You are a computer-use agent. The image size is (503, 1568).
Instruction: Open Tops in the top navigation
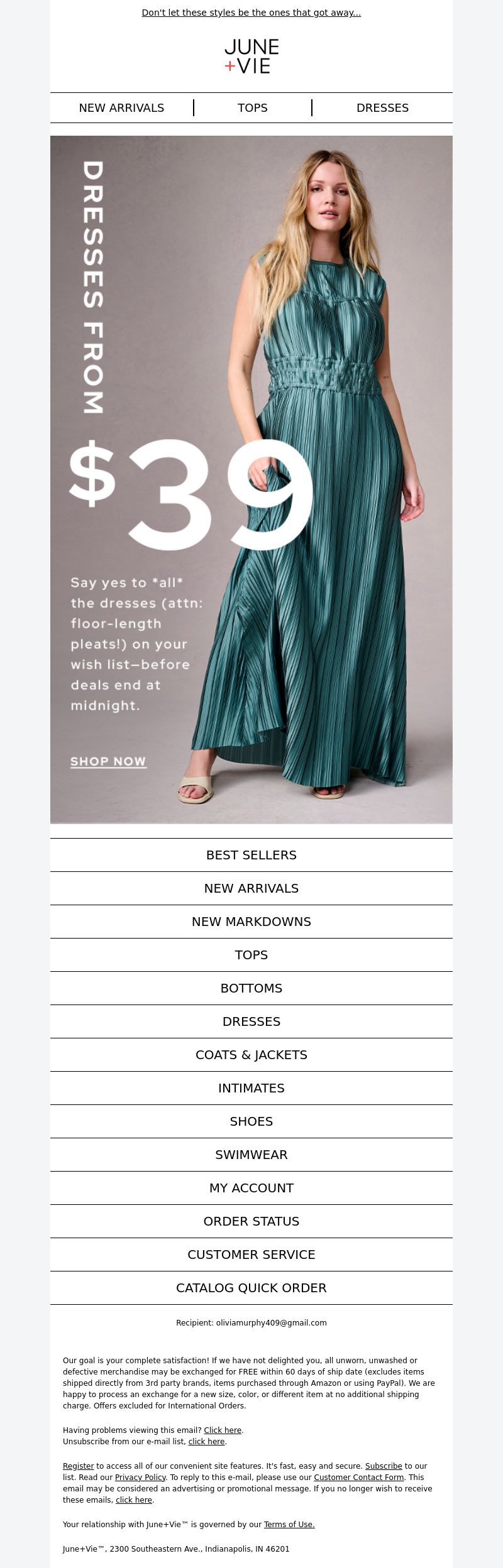252,108
